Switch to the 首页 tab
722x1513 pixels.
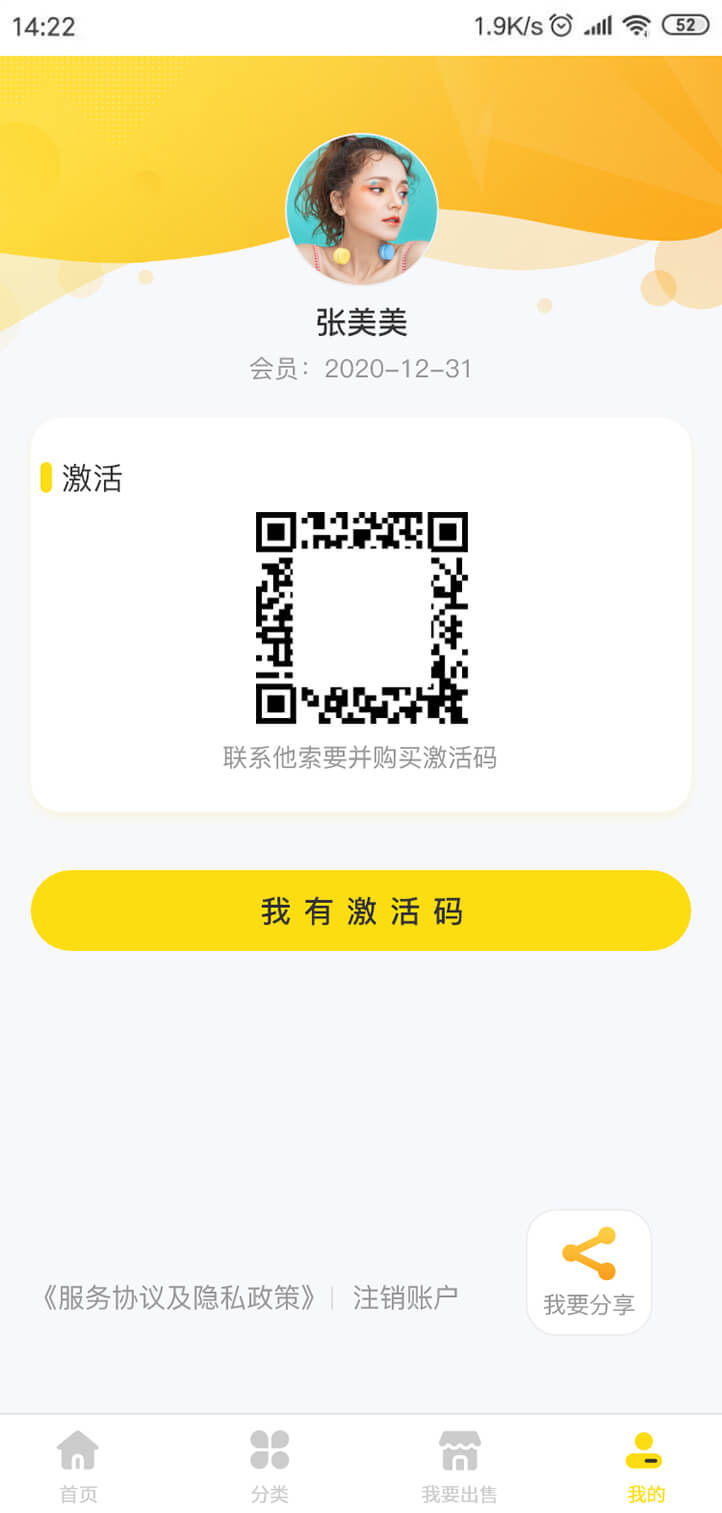pos(78,1465)
